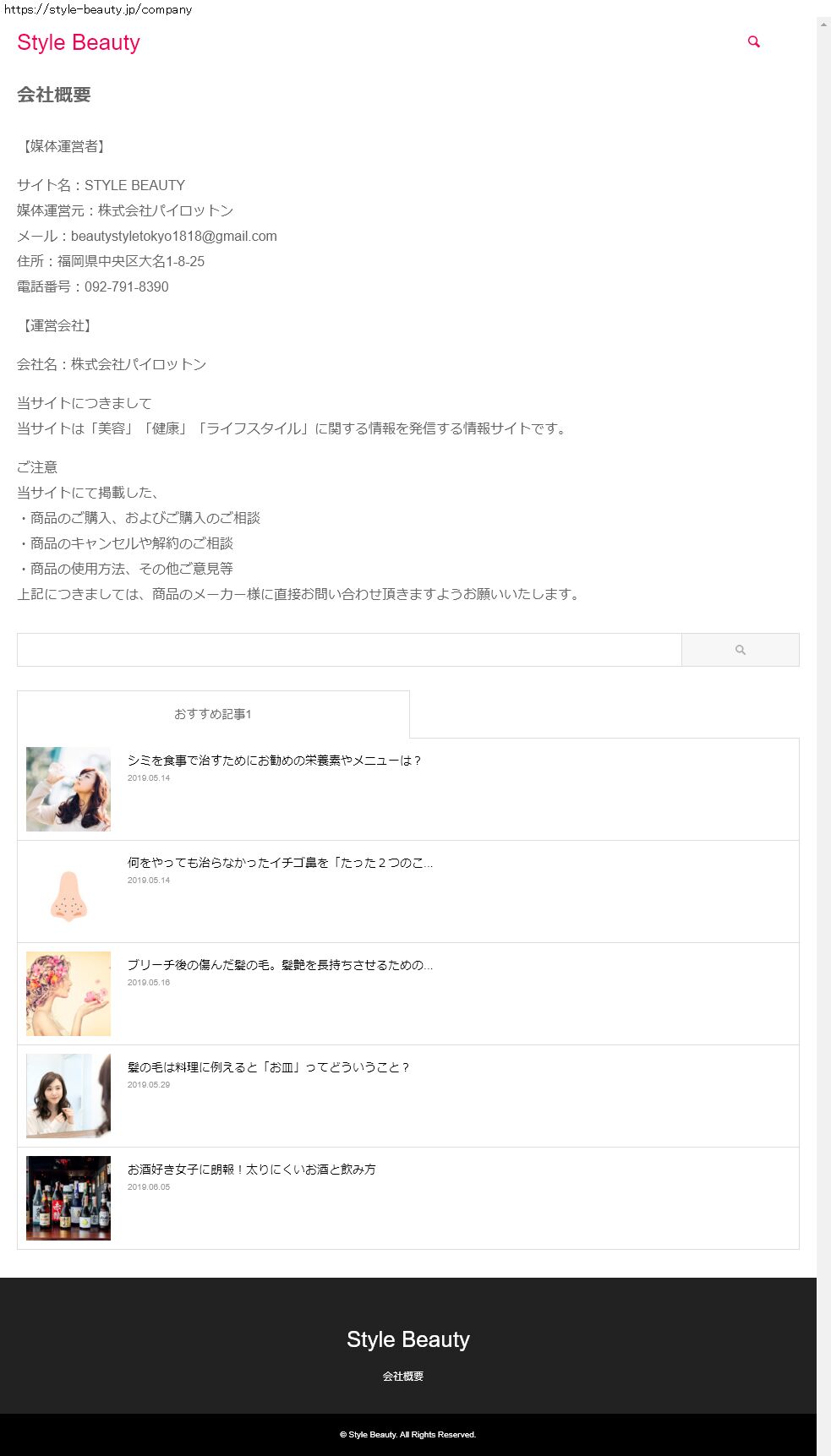Submit search with the magnifier button
The image size is (831, 1456).
click(740, 650)
